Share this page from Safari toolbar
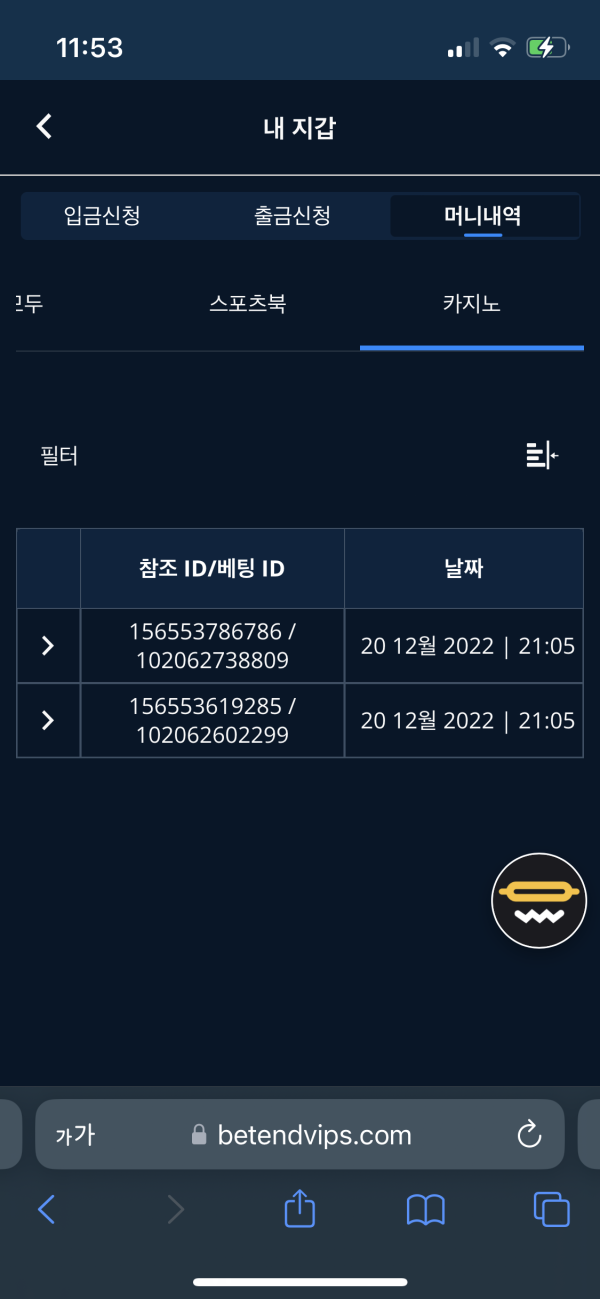Image resolution: width=600 pixels, height=1299 pixels. click(300, 1210)
